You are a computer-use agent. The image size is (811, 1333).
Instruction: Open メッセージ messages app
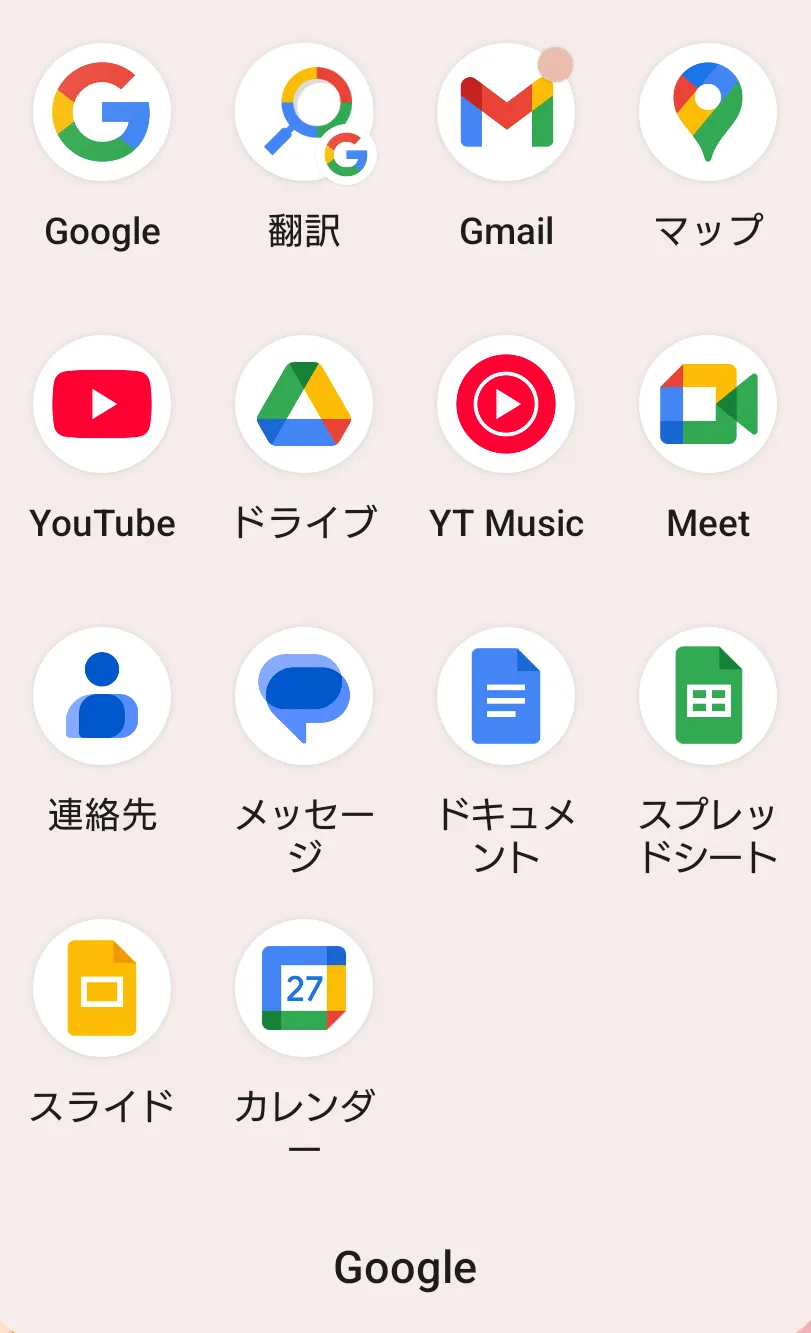click(304, 696)
